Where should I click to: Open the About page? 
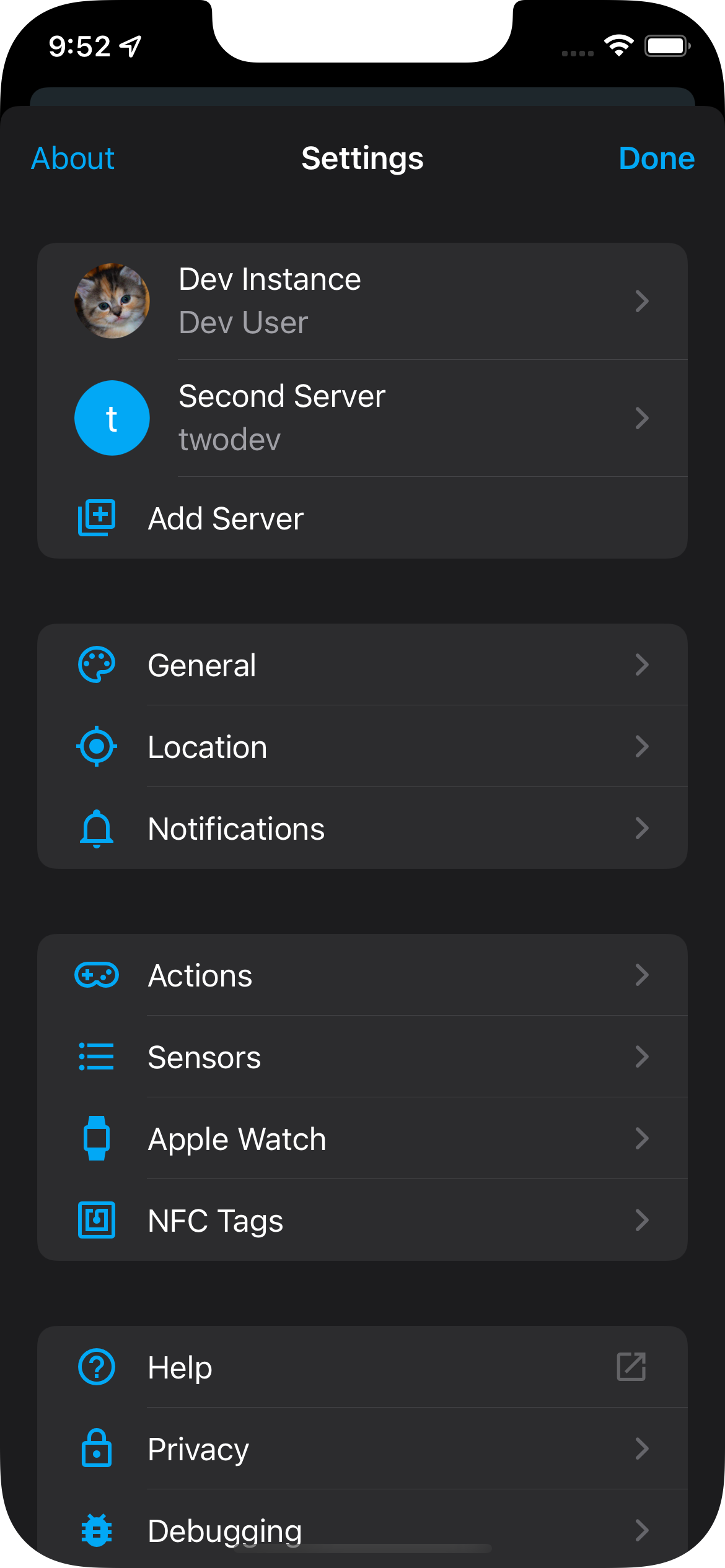(x=71, y=158)
